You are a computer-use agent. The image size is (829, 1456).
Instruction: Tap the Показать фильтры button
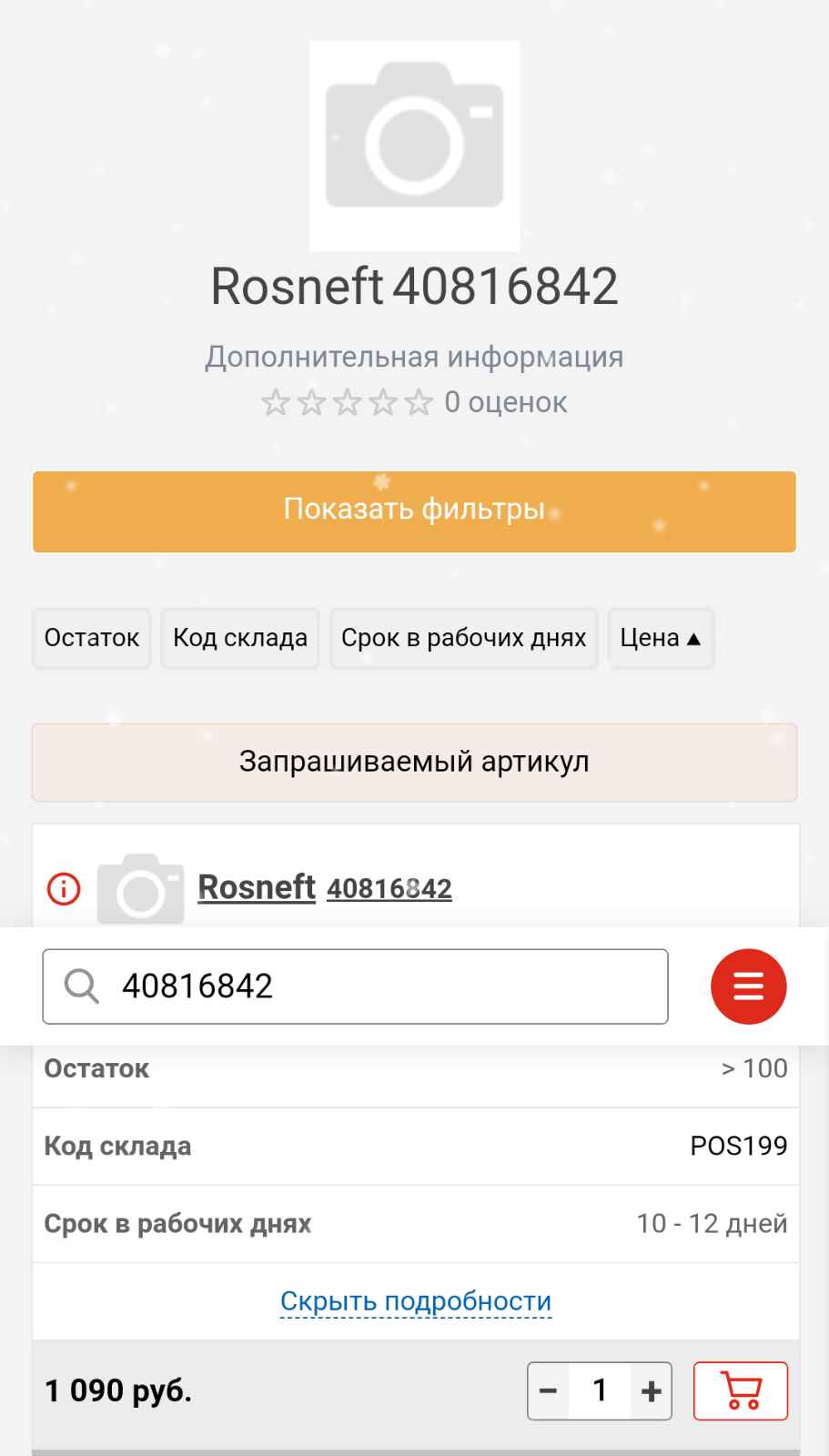point(414,511)
